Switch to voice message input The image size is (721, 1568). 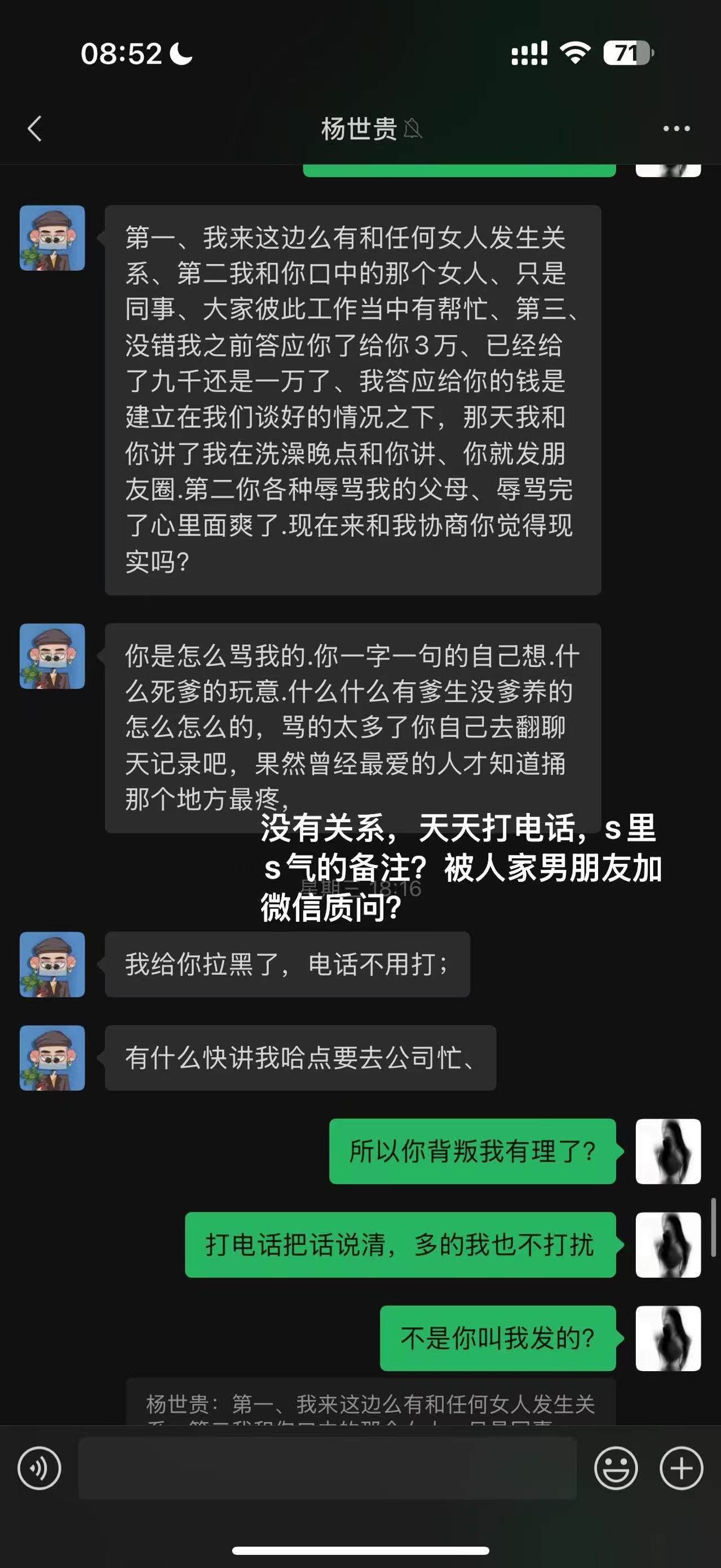pos(39,1468)
